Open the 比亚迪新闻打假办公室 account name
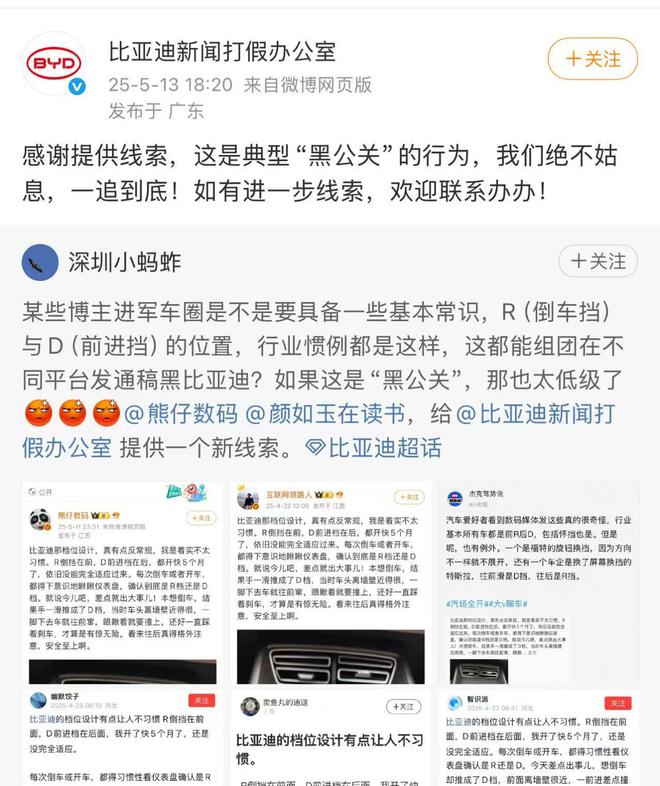The image size is (660, 786). coord(222,52)
